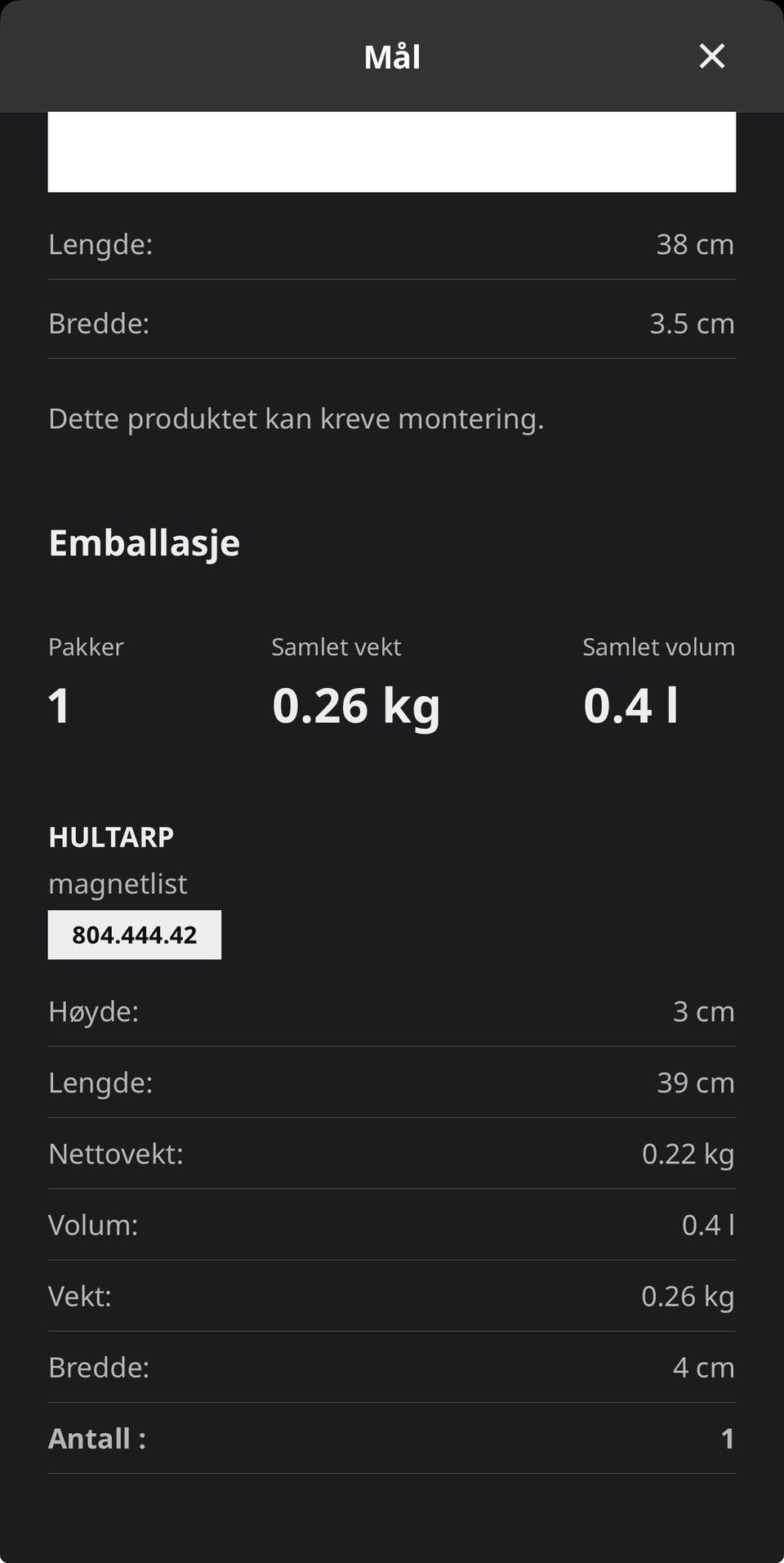The height and width of the screenshot is (1563, 784).
Task: Click the Lengde row showing 39 cm
Action: point(392,1082)
